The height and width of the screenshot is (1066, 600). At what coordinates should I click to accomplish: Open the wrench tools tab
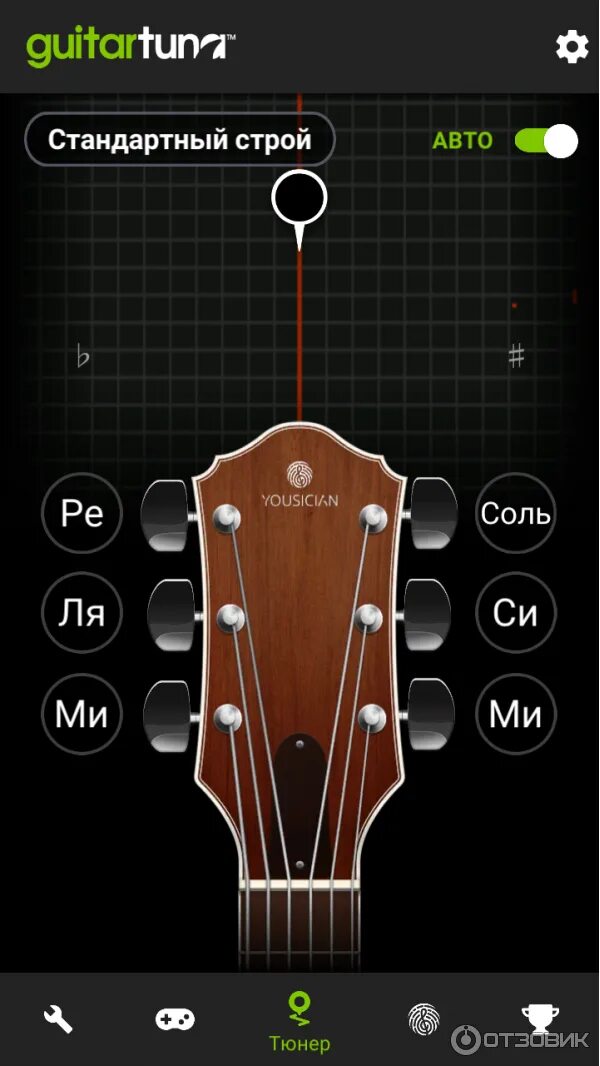click(x=58, y=1019)
